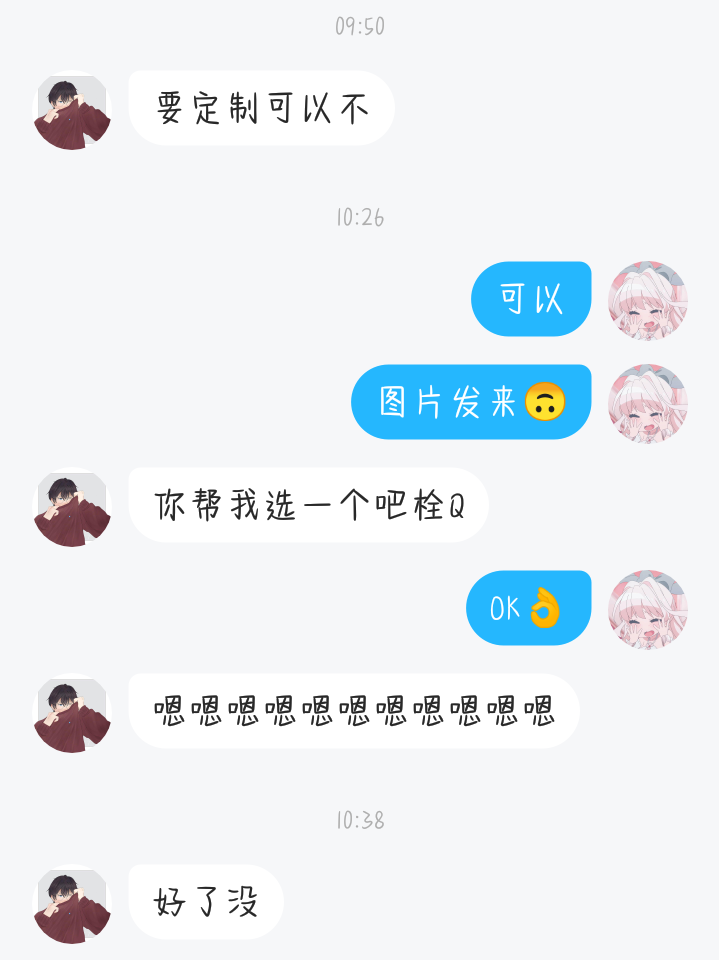Open sender's avatar beside 要定制可以不
This screenshot has width=719, height=960.
click(72, 111)
